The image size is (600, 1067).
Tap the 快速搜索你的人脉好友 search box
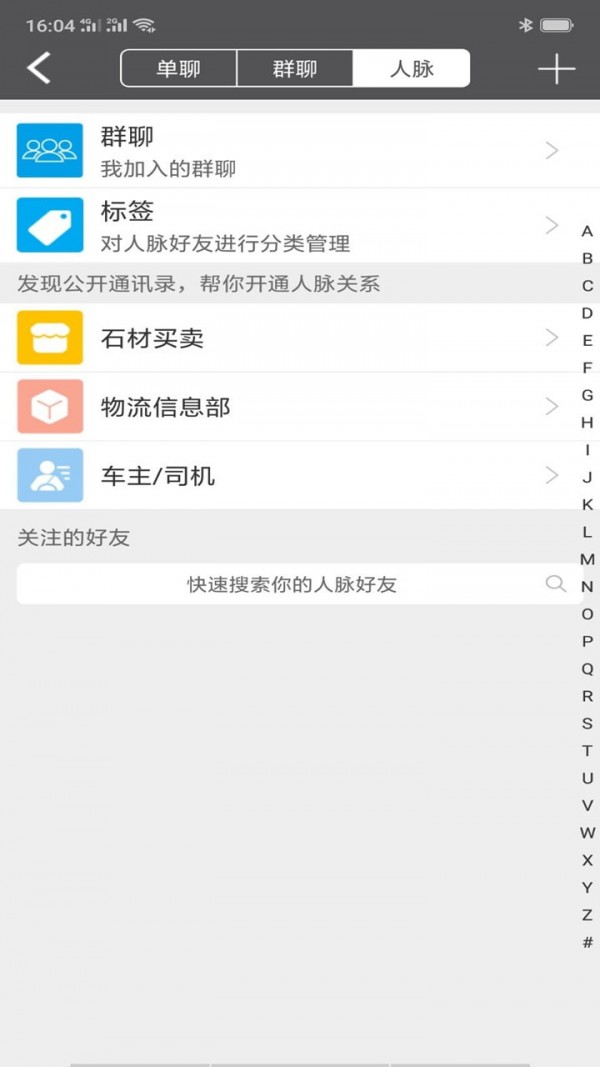[x=299, y=584]
